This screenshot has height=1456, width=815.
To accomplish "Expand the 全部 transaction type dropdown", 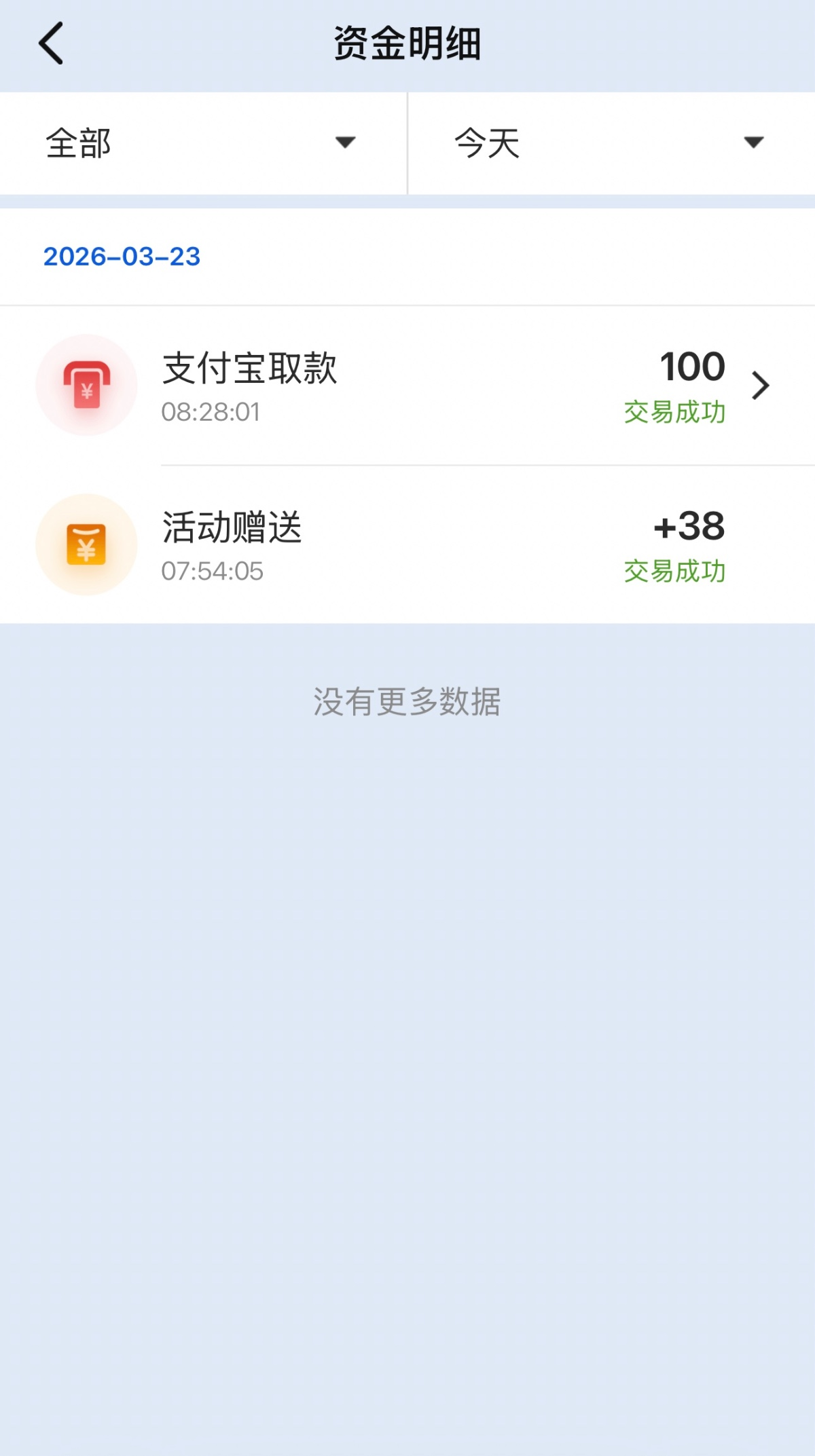I will pyautogui.click(x=202, y=143).
